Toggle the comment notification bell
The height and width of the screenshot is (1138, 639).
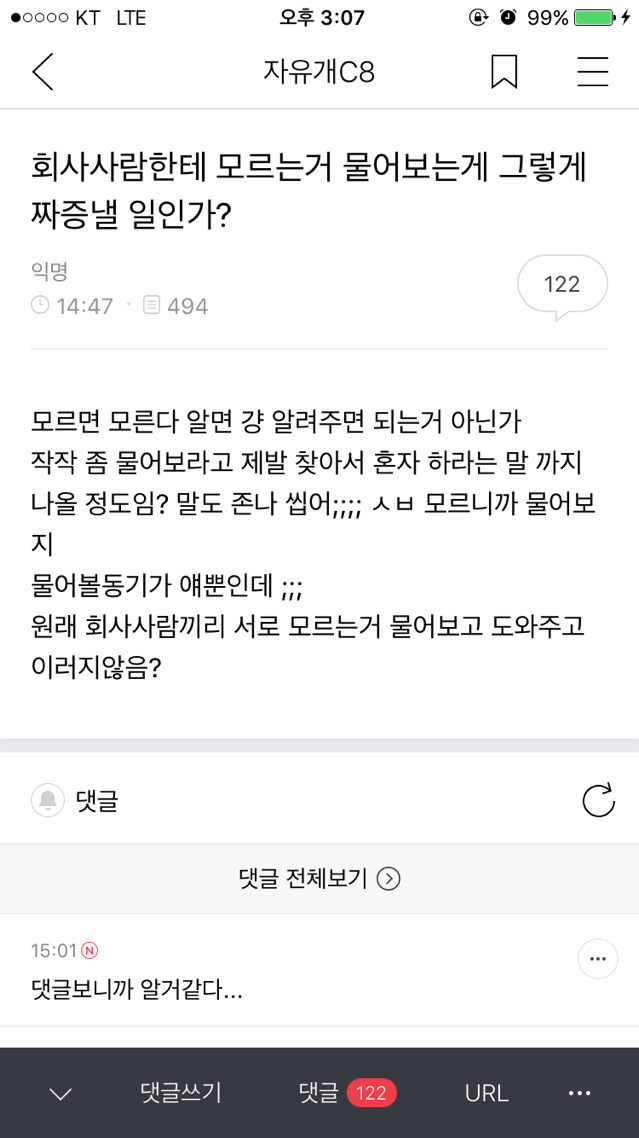point(48,800)
